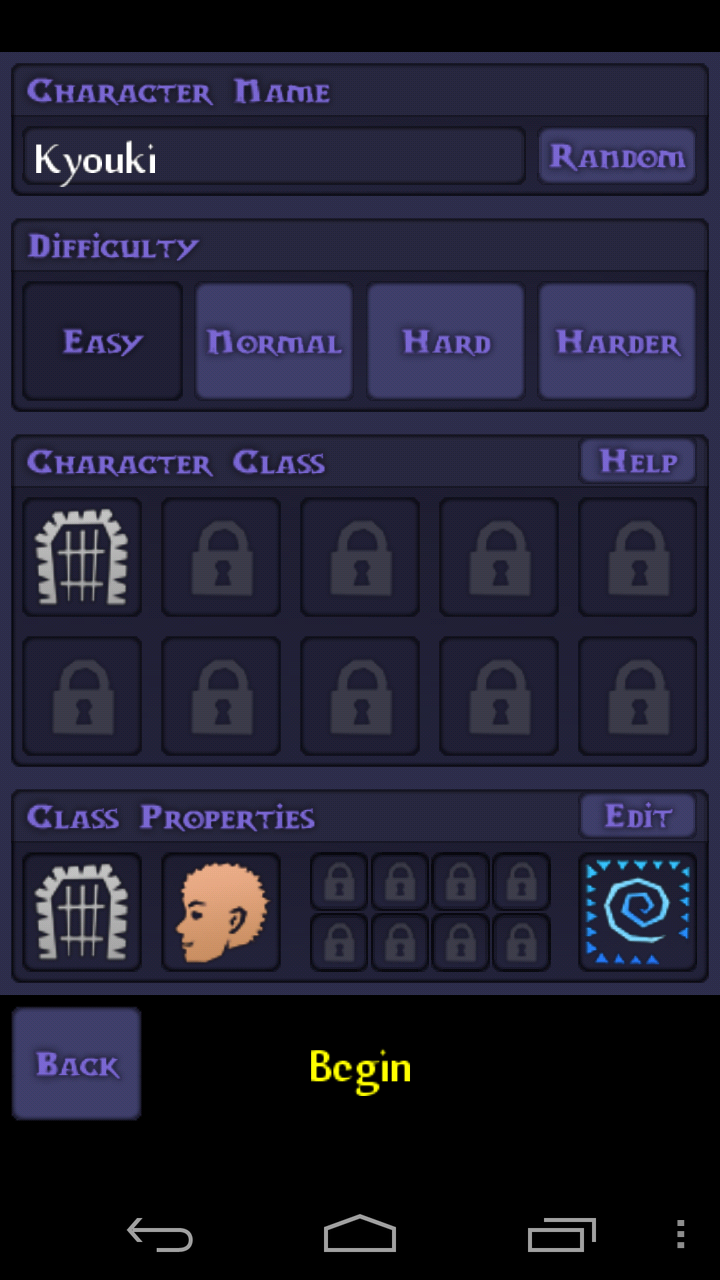Begin the game
The image size is (720, 1280).
[x=360, y=1068]
